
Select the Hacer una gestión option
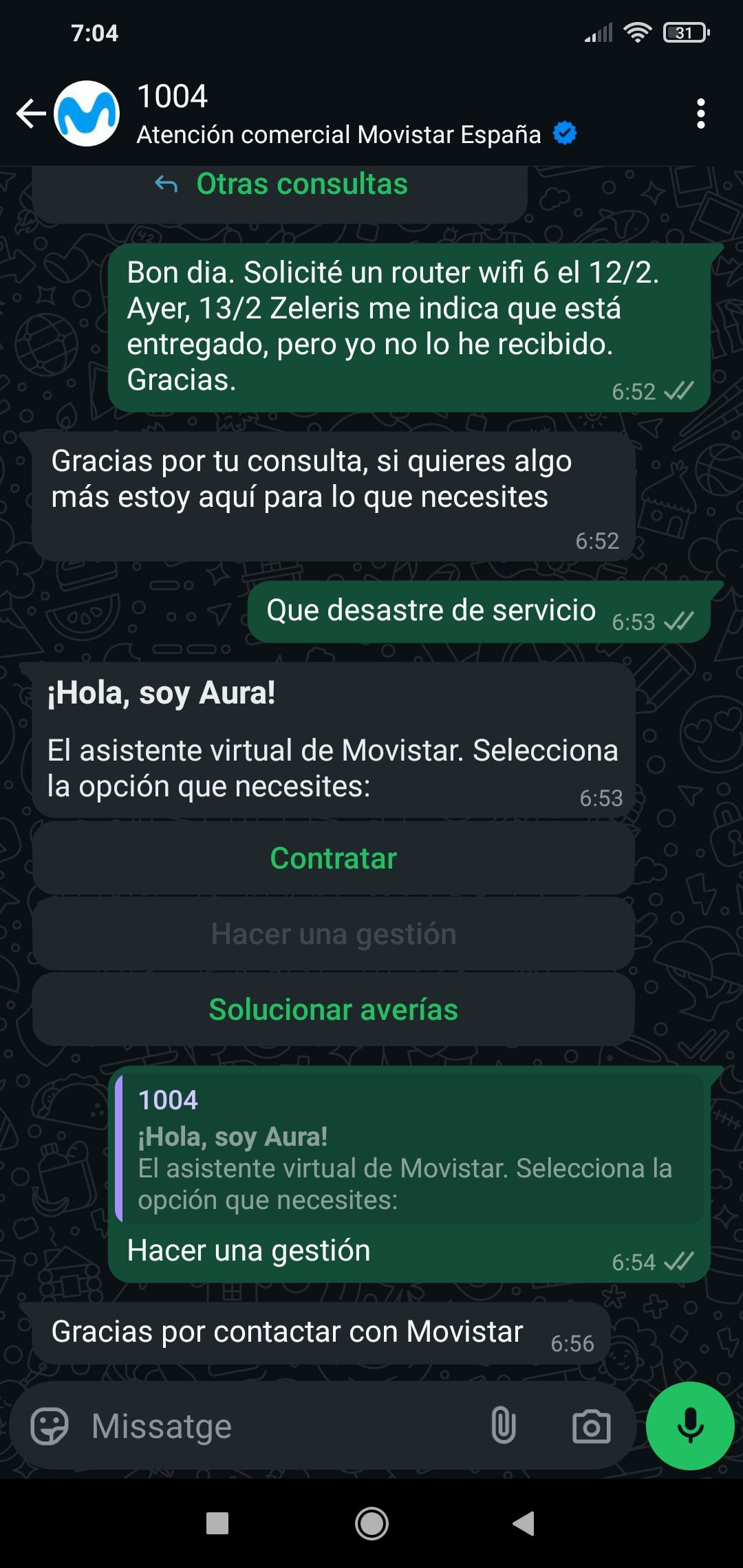(334, 934)
